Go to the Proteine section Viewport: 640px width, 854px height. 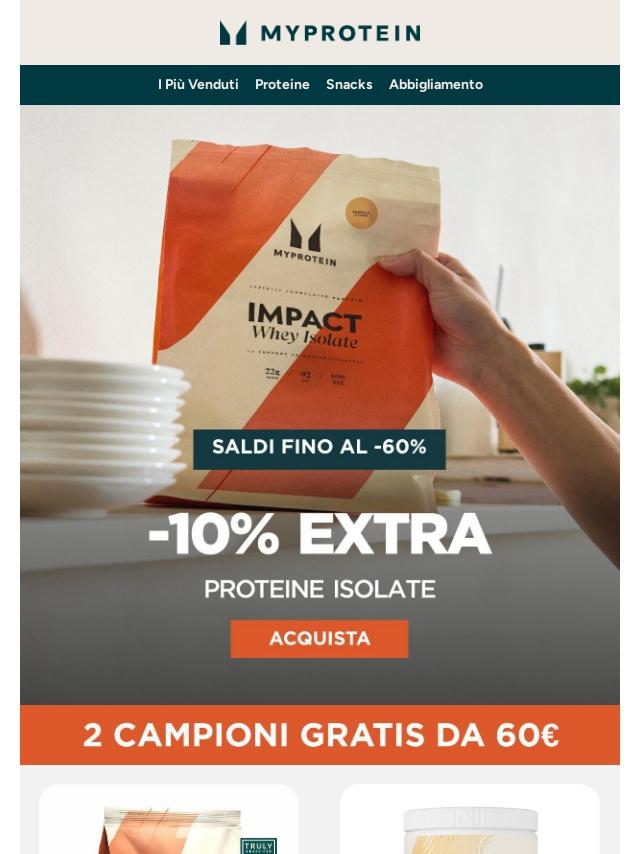282,85
